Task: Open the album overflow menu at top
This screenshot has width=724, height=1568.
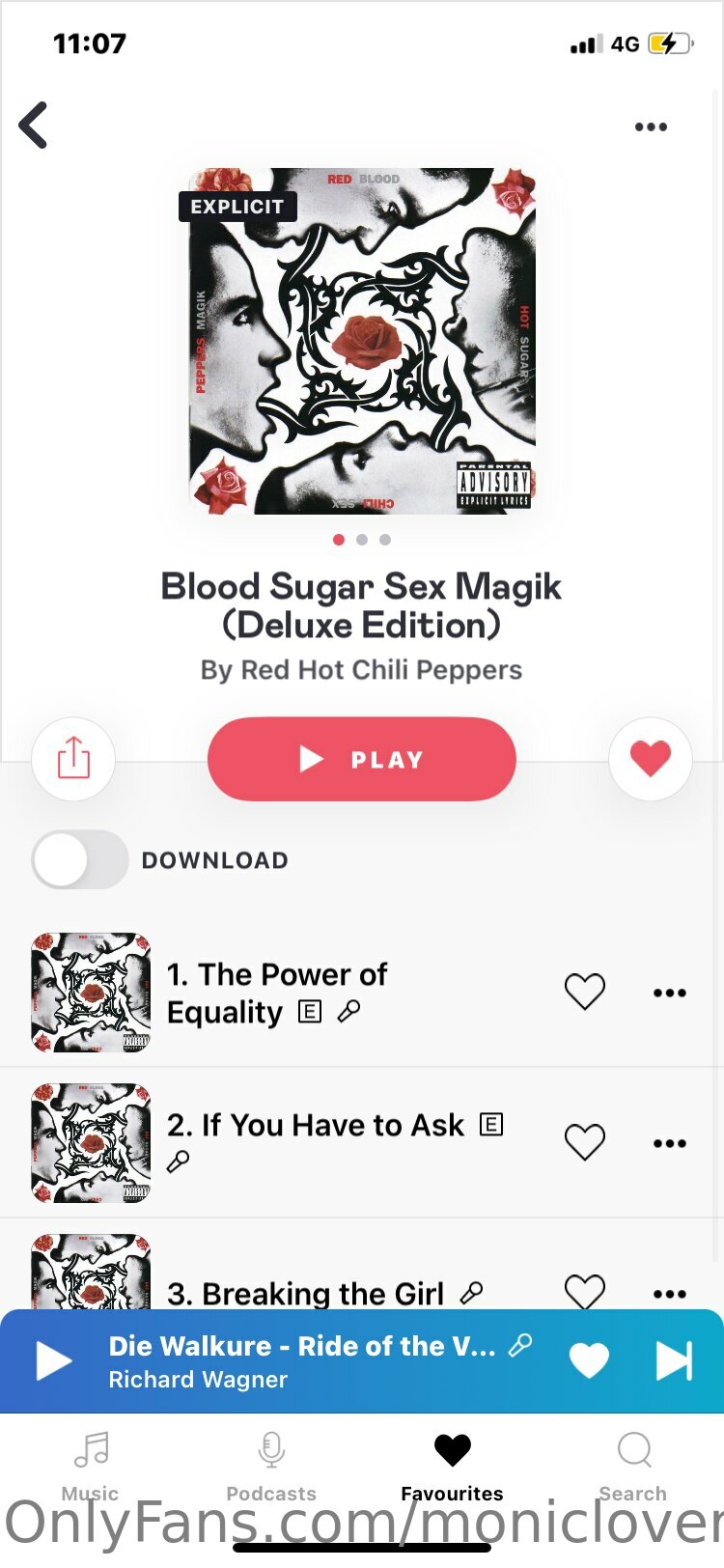Action: coord(651,126)
